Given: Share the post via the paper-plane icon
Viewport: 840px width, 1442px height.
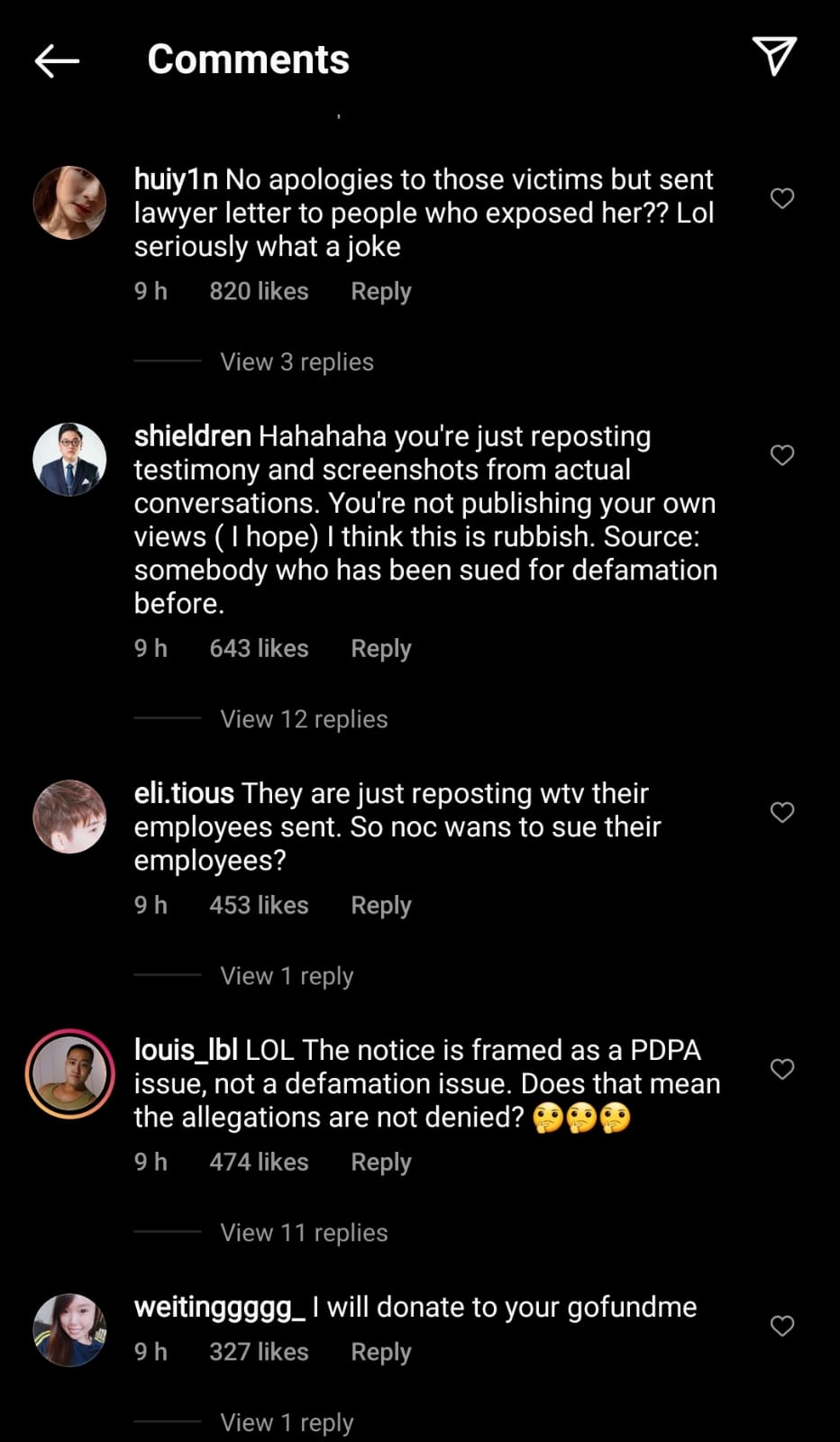Looking at the screenshot, I should pyautogui.click(x=774, y=56).
